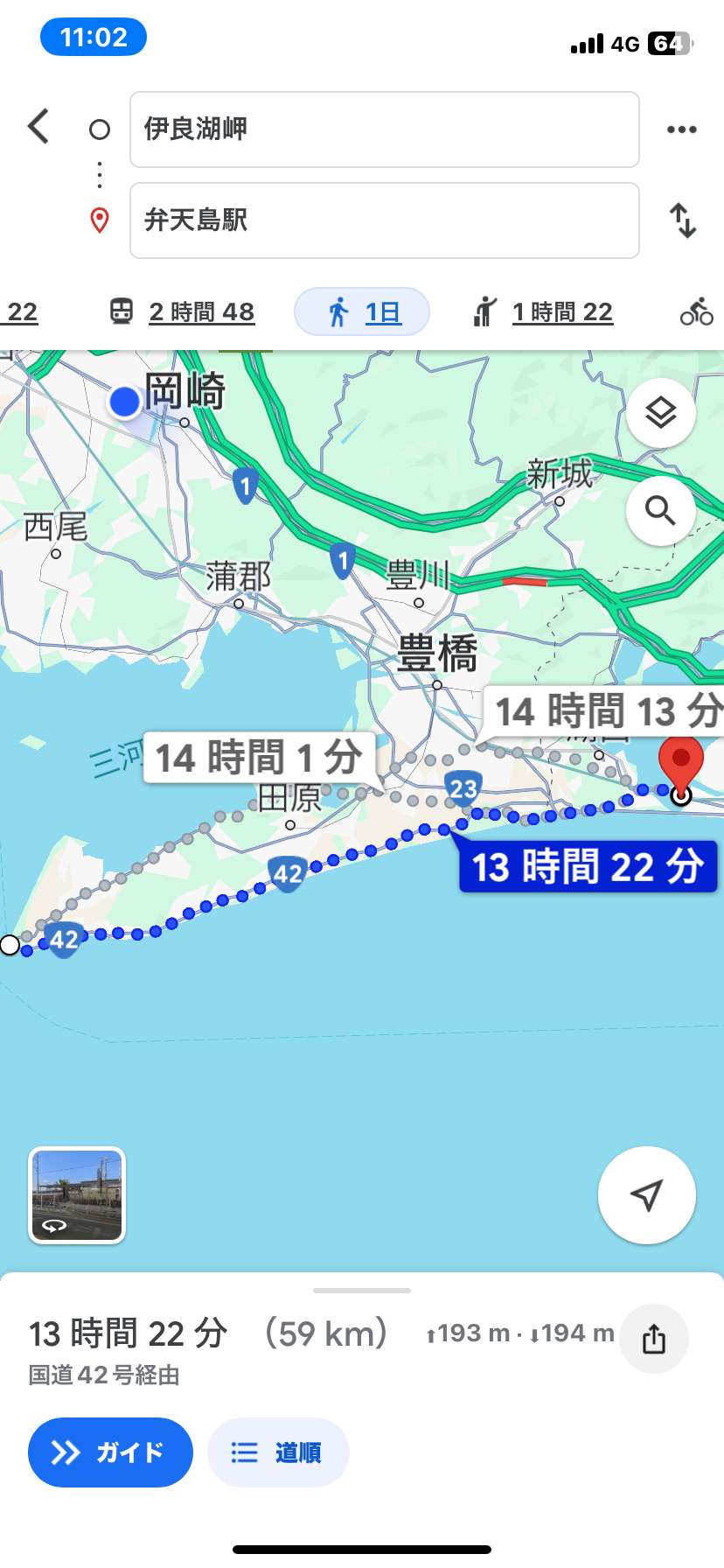Select the walking tab 1日
This screenshot has width=724, height=1568.
click(362, 311)
